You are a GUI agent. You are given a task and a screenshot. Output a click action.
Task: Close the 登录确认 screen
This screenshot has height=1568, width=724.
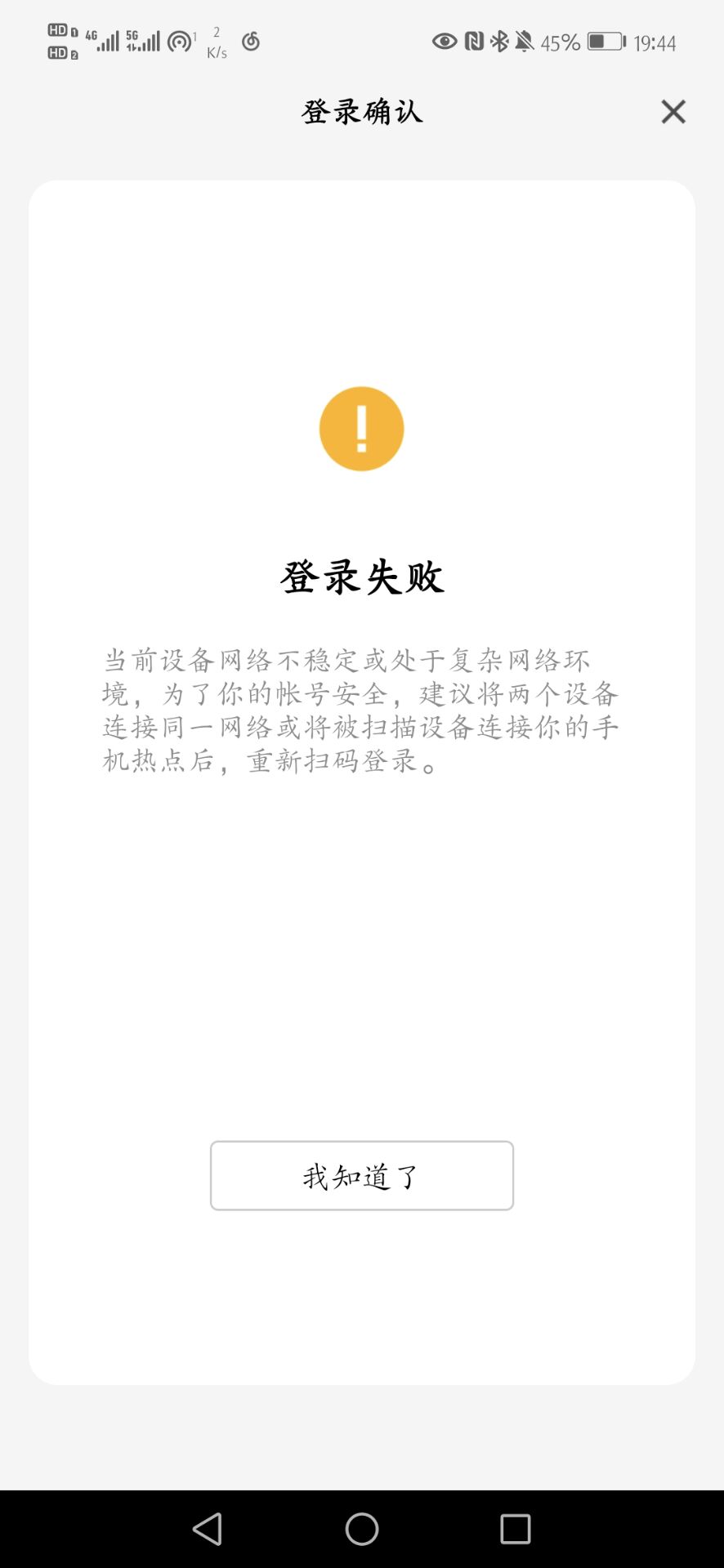pyautogui.click(x=673, y=112)
